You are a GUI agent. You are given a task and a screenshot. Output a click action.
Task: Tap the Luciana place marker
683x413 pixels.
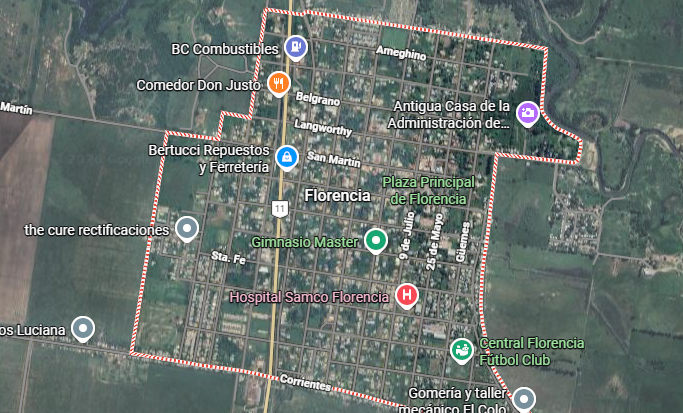[85, 328]
